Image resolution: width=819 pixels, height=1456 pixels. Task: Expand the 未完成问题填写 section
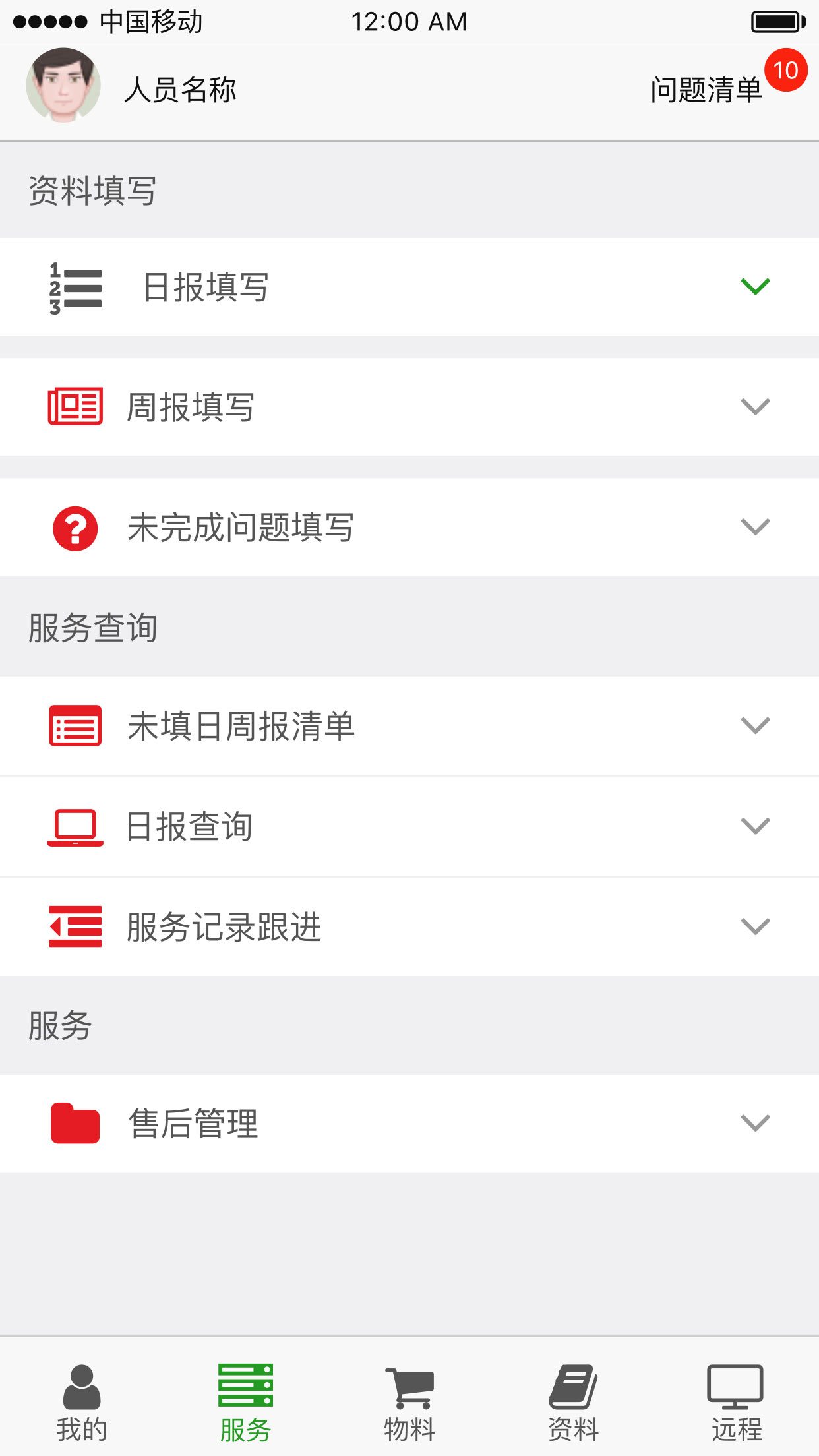tap(756, 527)
